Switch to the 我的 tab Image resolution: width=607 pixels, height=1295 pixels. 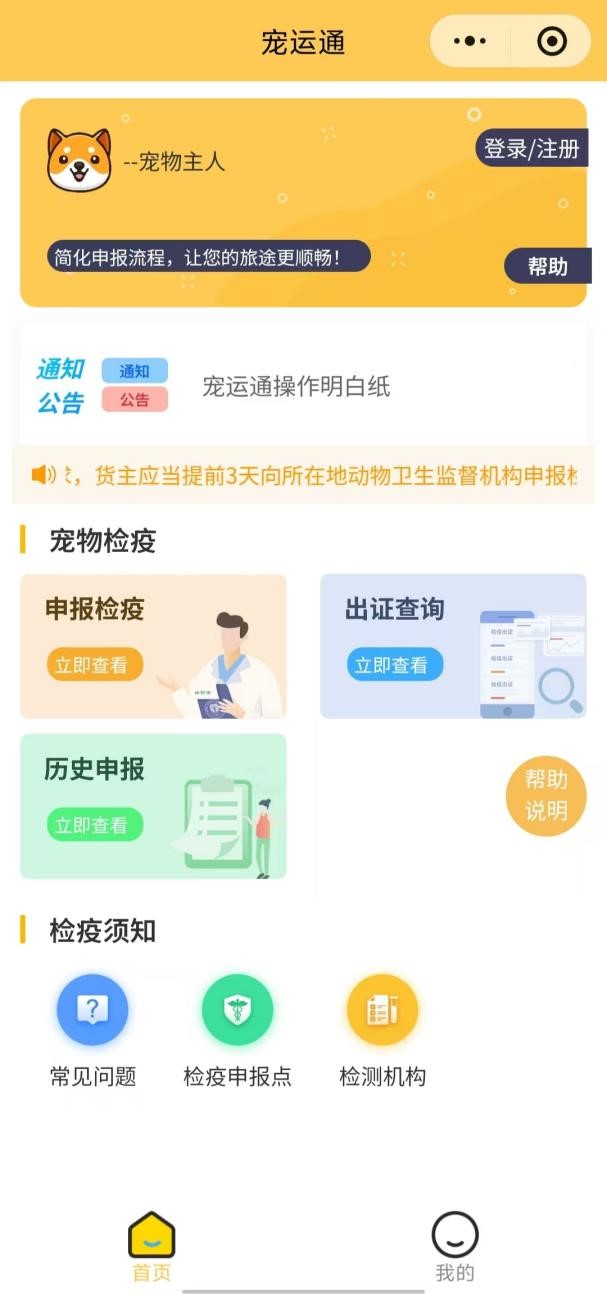click(455, 1246)
